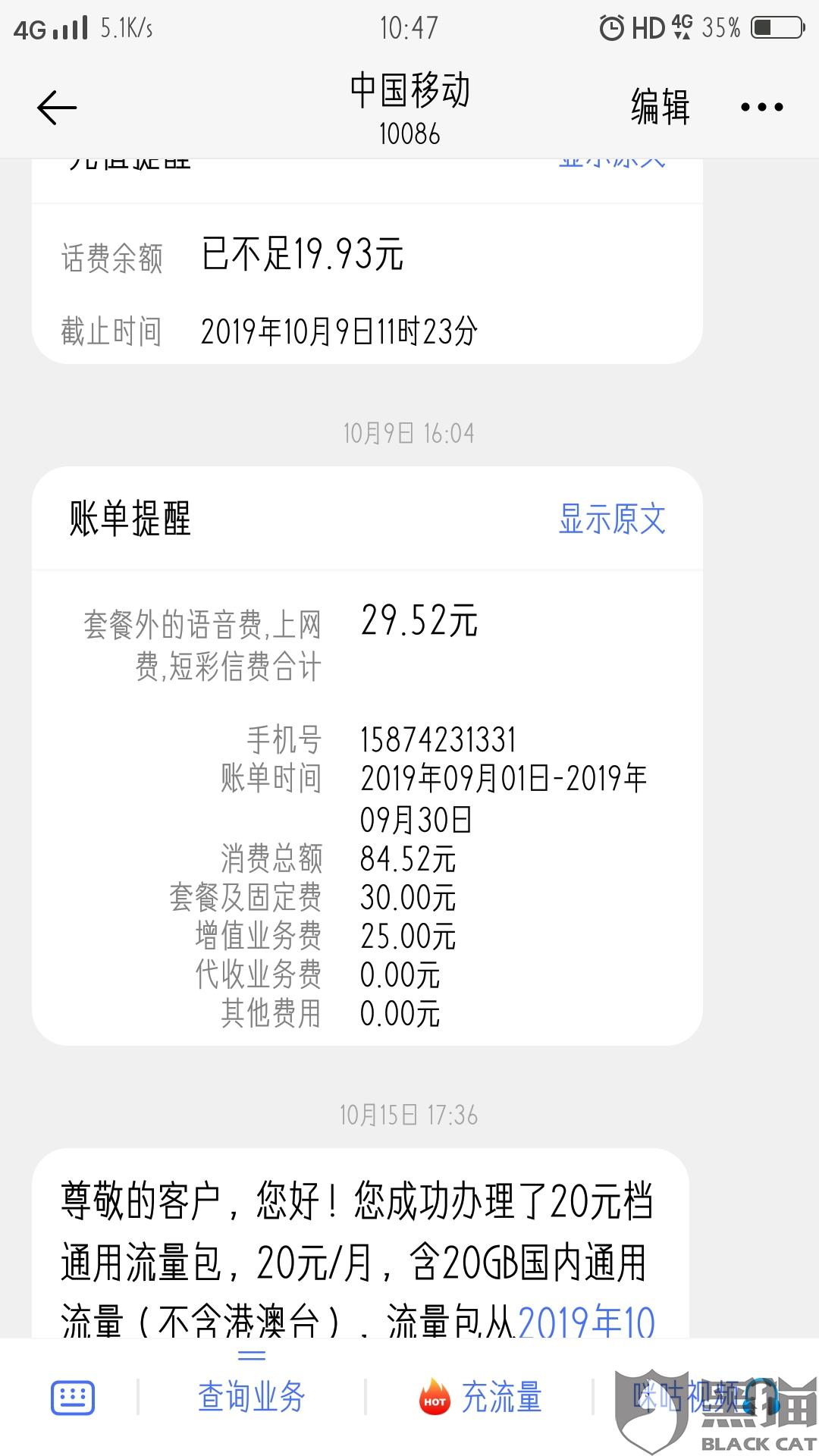This screenshot has height=1456, width=819.
Task: Open the three-dot overflow menu
Action: [x=762, y=108]
